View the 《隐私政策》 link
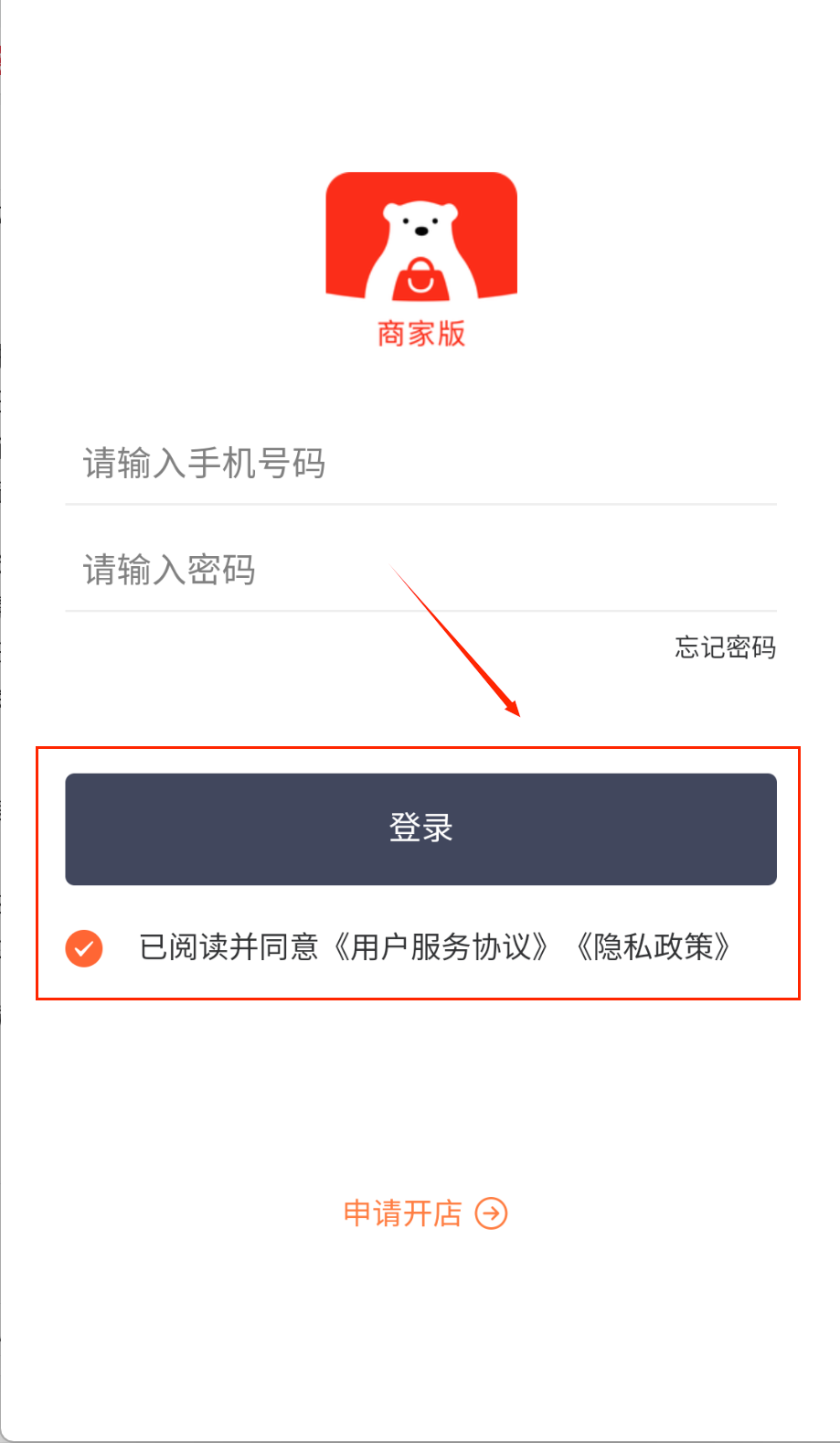Image resolution: width=840 pixels, height=1443 pixels. [x=653, y=947]
